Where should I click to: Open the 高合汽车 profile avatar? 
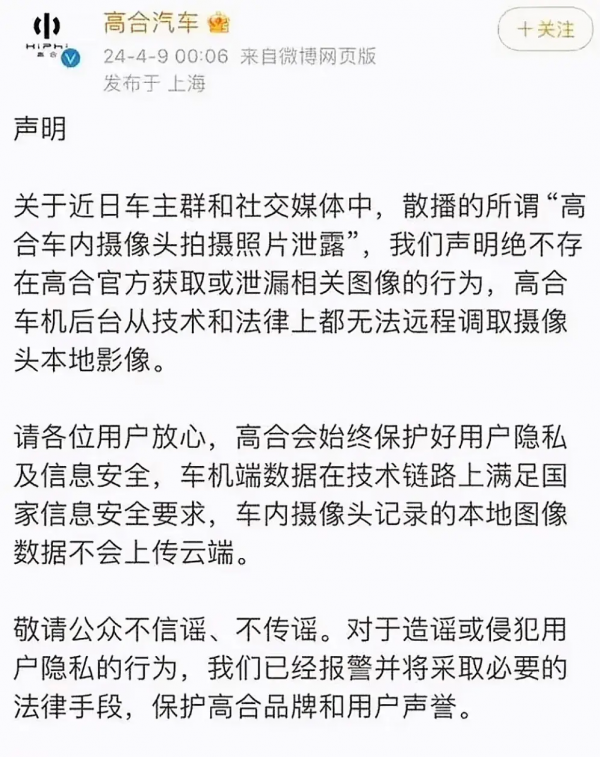coord(50,40)
